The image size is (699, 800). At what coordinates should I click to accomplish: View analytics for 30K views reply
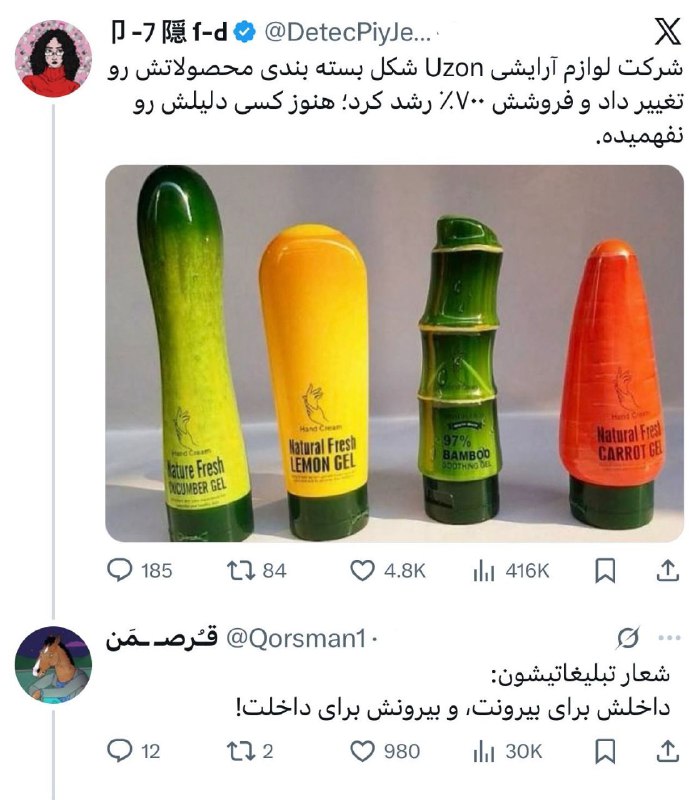[x=483, y=750]
